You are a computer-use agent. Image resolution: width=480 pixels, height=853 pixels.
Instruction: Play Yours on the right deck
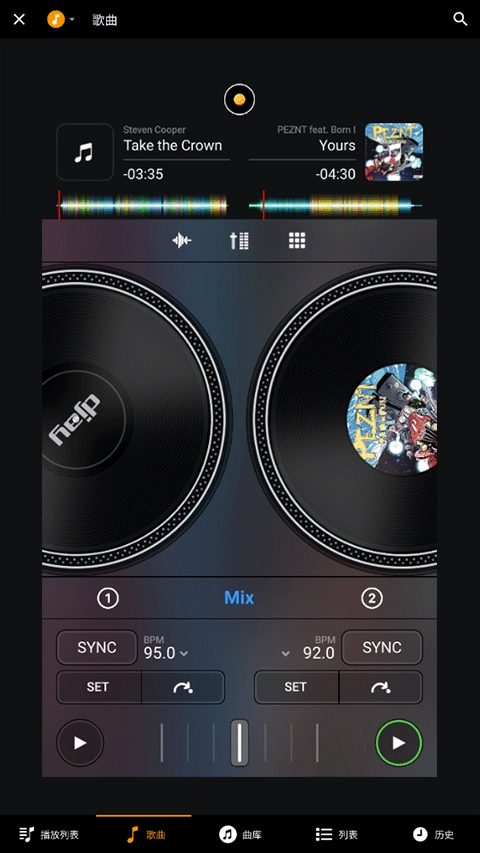tap(399, 743)
